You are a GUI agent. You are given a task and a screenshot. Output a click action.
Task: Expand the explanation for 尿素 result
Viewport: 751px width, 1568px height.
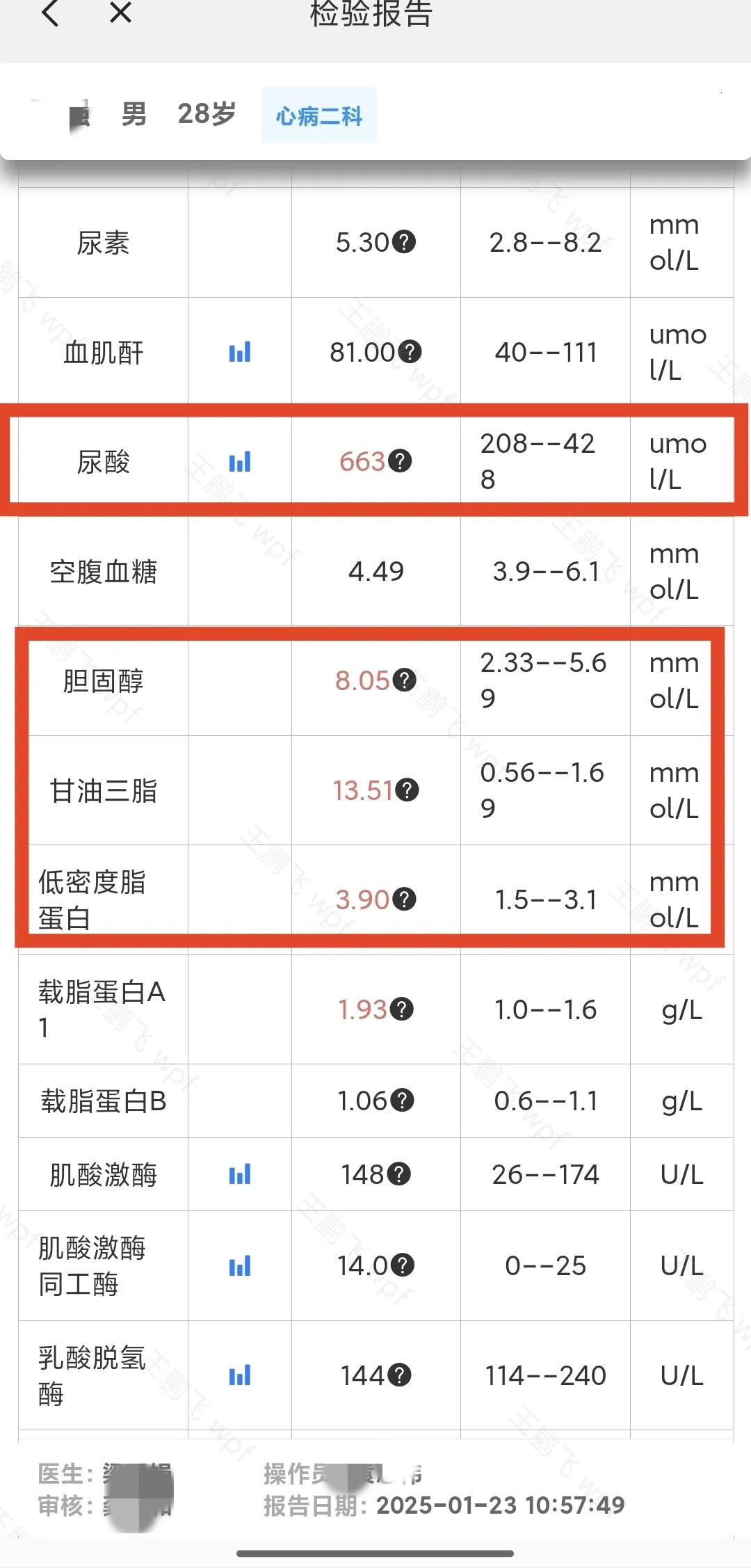[403, 241]
